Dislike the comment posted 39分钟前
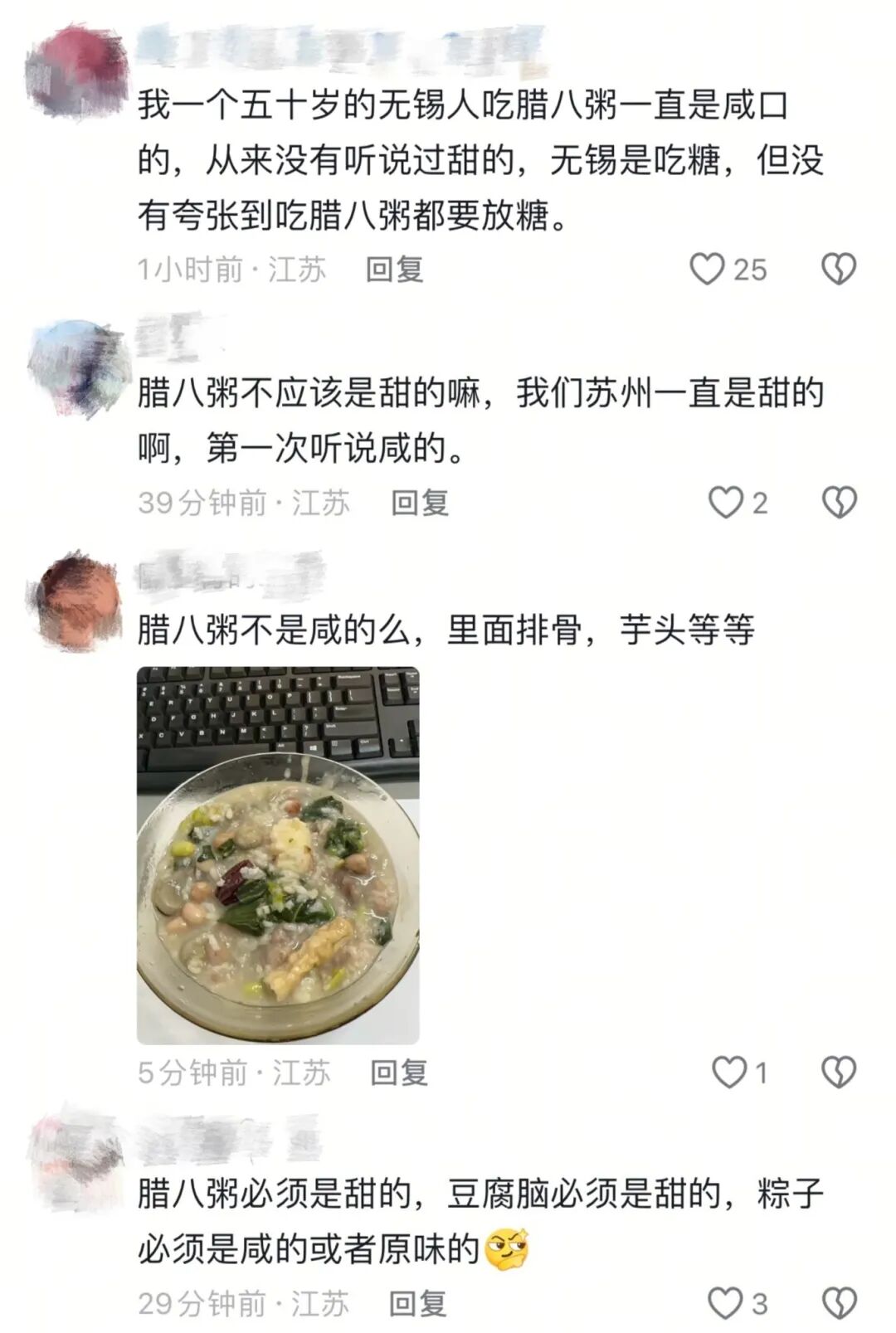 click(838, 503)
